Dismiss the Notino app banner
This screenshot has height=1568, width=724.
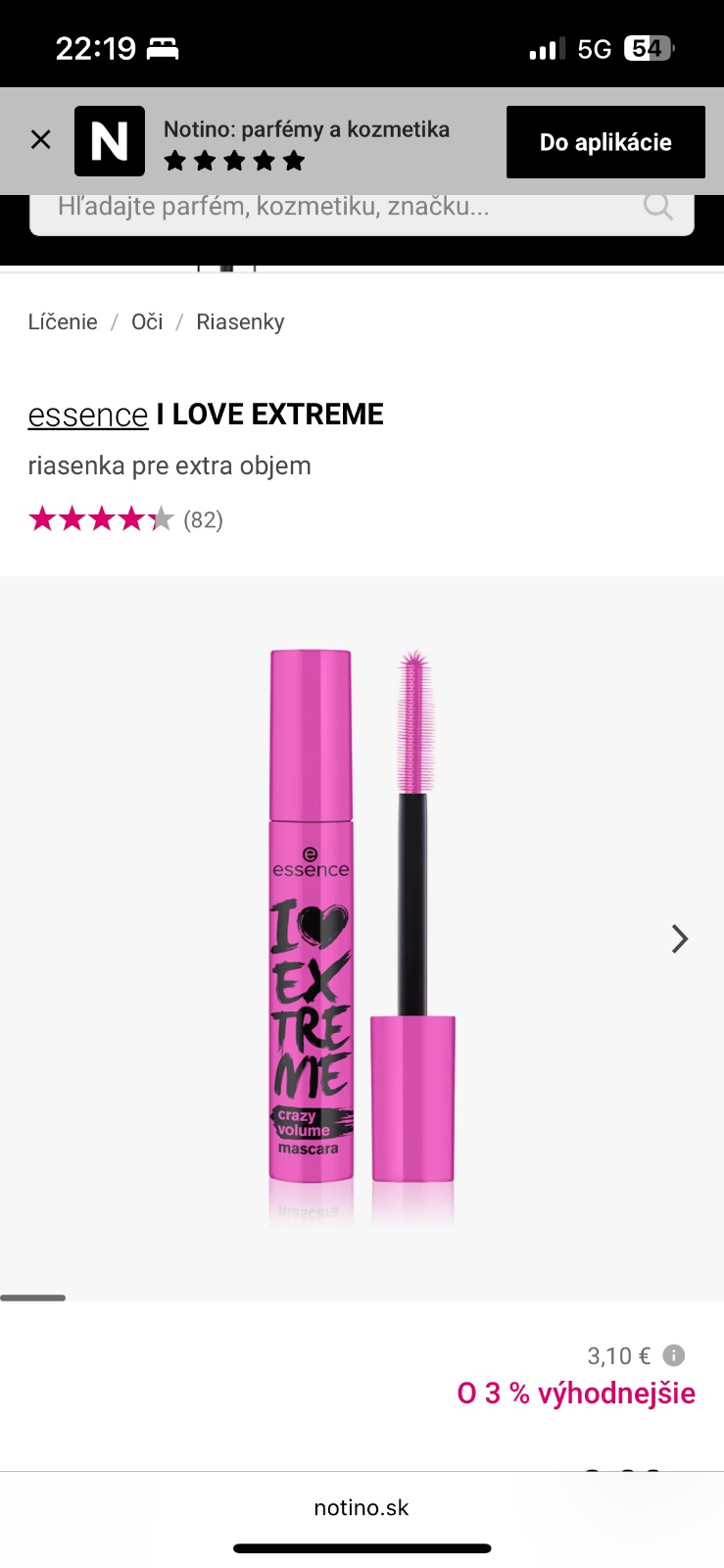[x=41, y=140]
